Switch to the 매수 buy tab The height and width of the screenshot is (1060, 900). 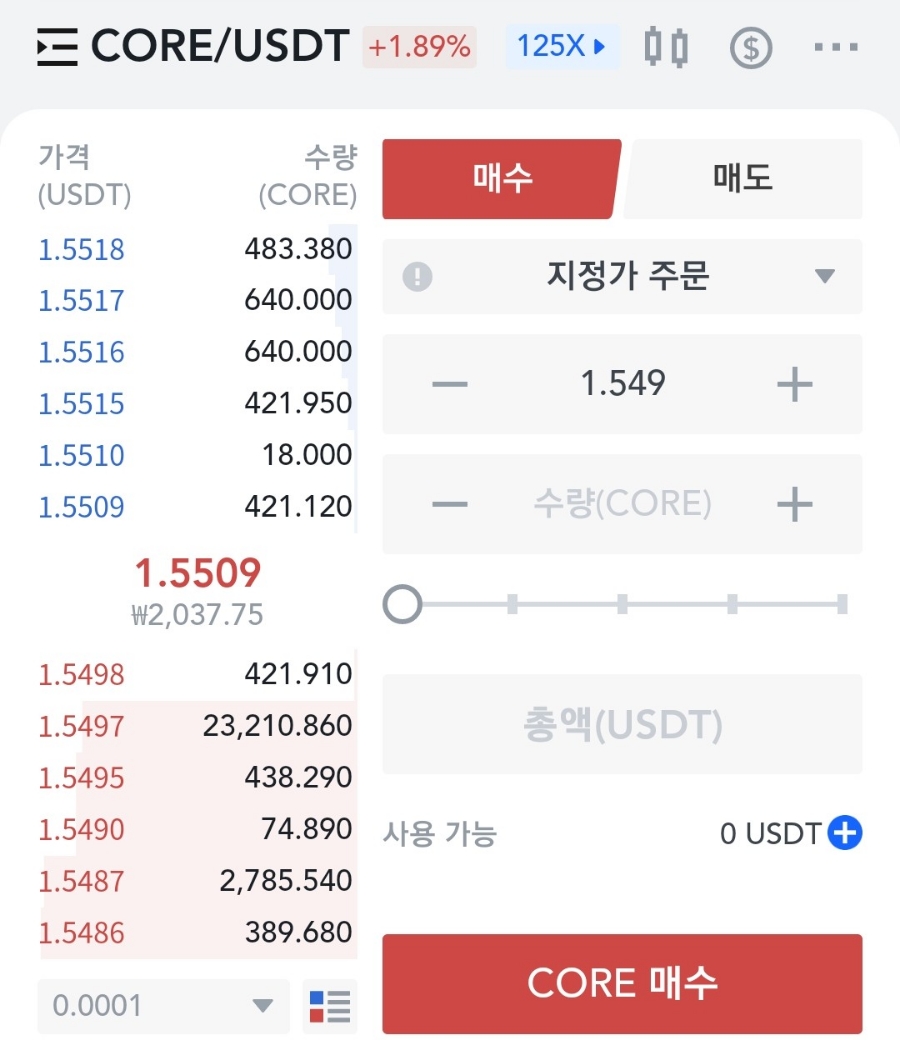coord(500,179)
